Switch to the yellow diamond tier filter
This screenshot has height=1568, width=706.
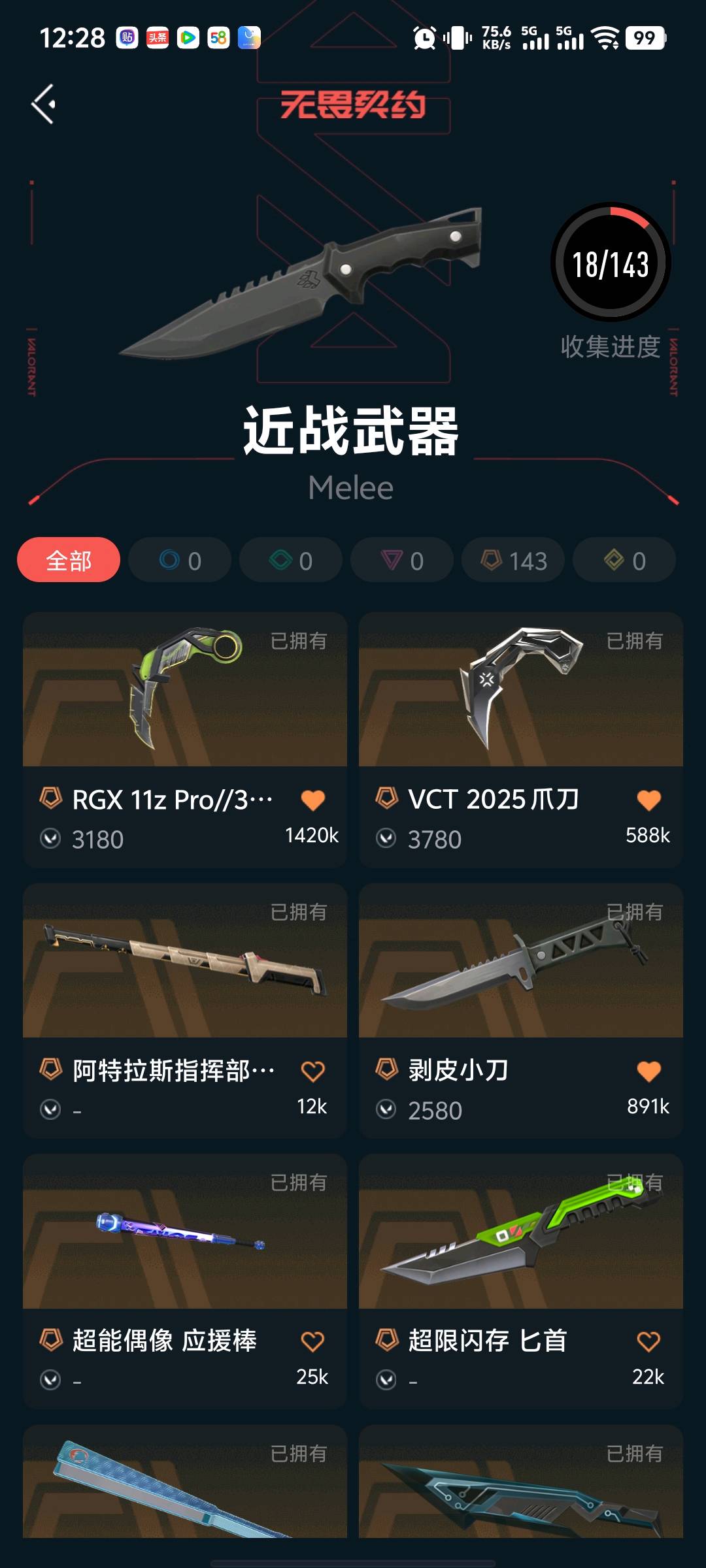pos(624,560)
